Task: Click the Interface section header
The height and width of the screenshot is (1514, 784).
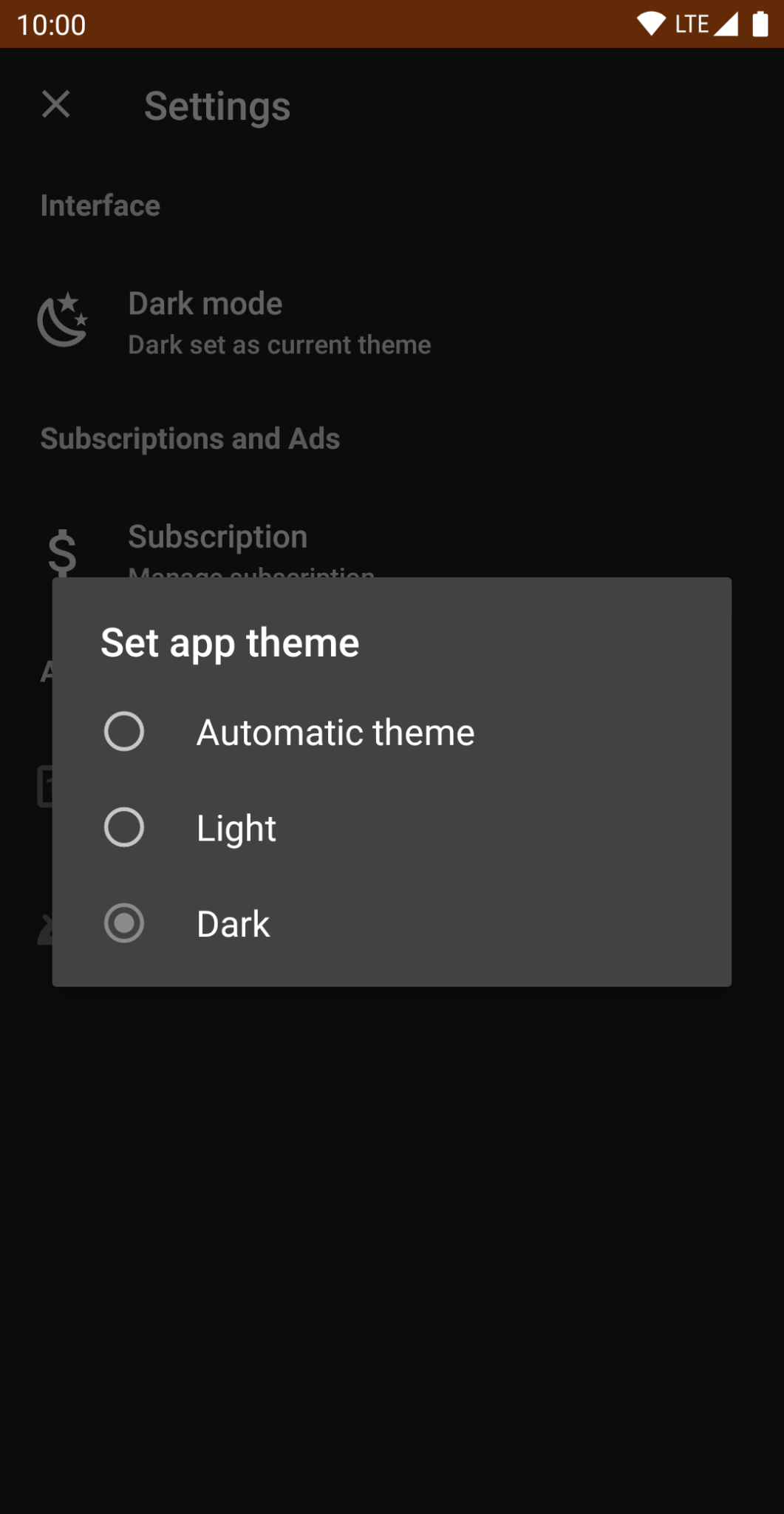Action: 100,205
